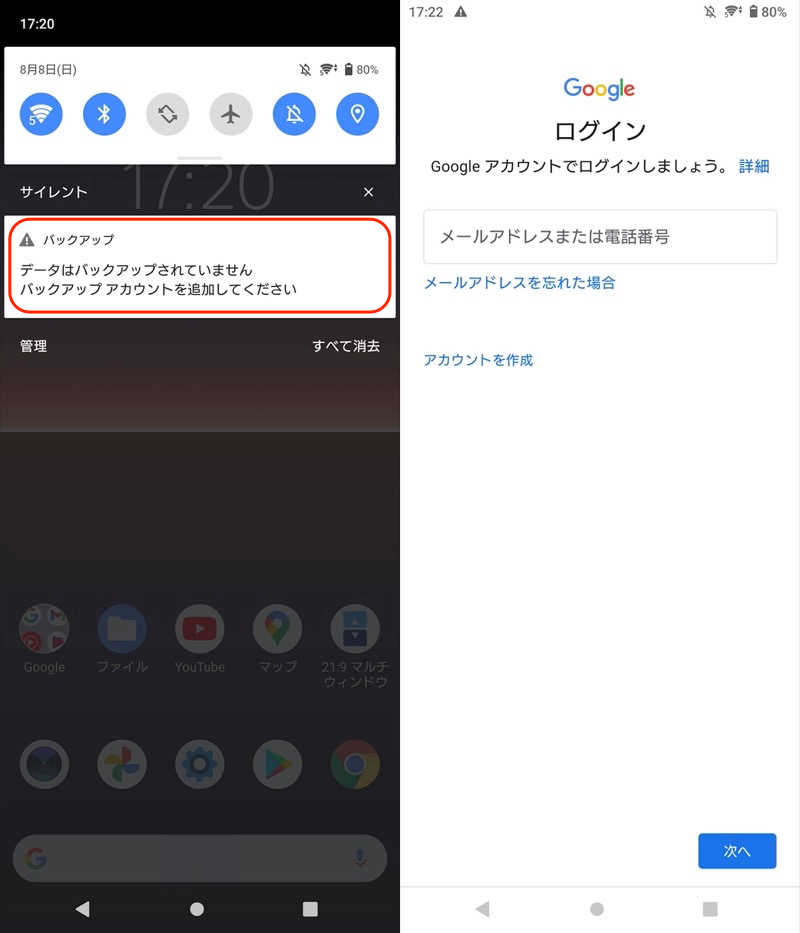Focus the メールアドレスまたは電話番号 field

(600, 237)
